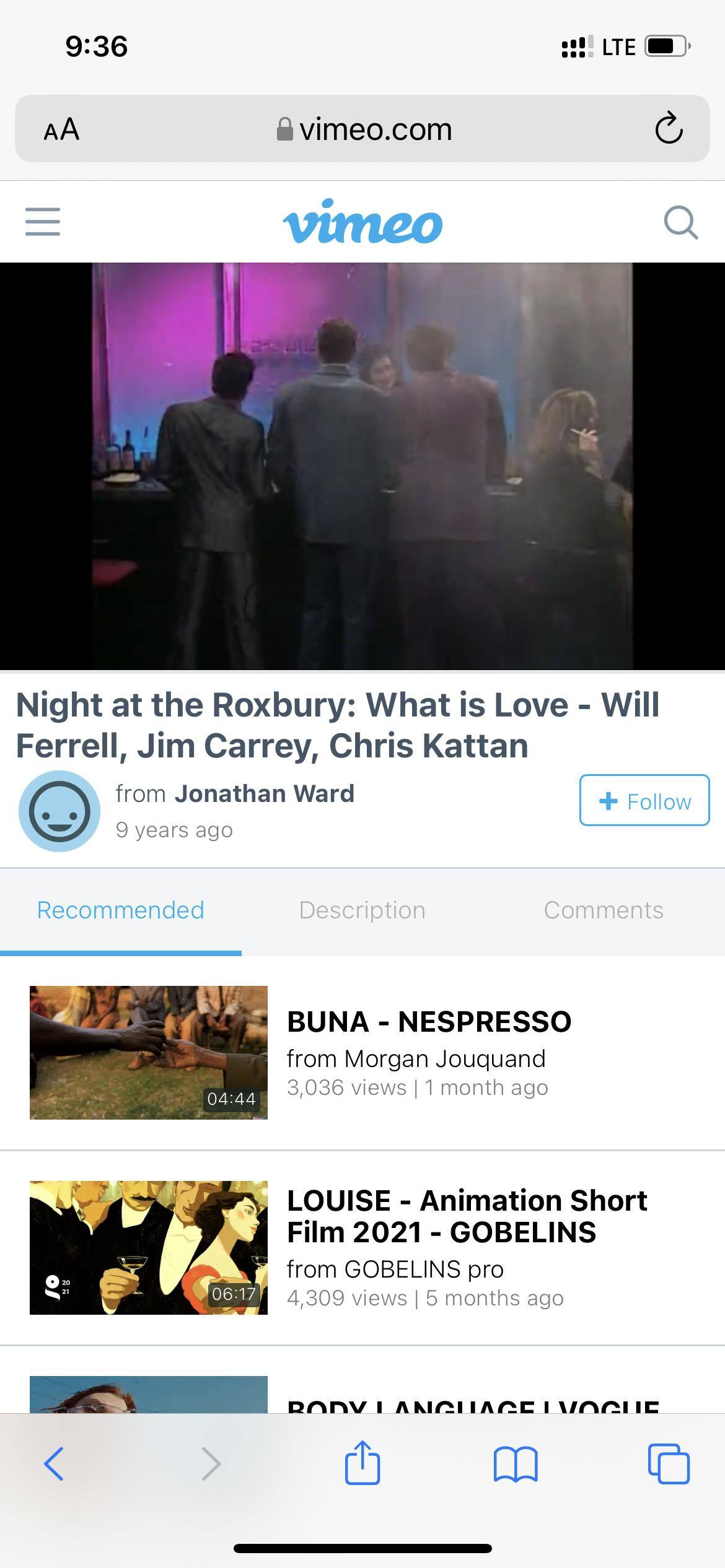The image size is (725, 1568).
Task: Follow Jonathan Ward
Action: click(x=644, y=800)
